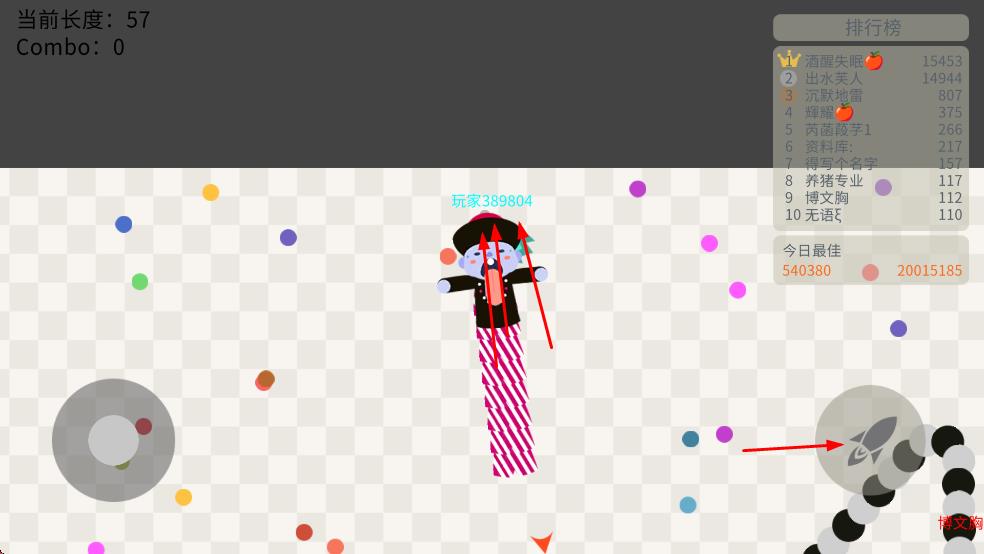This screenshot has width=984, height=554.
Task: Tap the virtual joystick control
Action: tap(113, 440)
